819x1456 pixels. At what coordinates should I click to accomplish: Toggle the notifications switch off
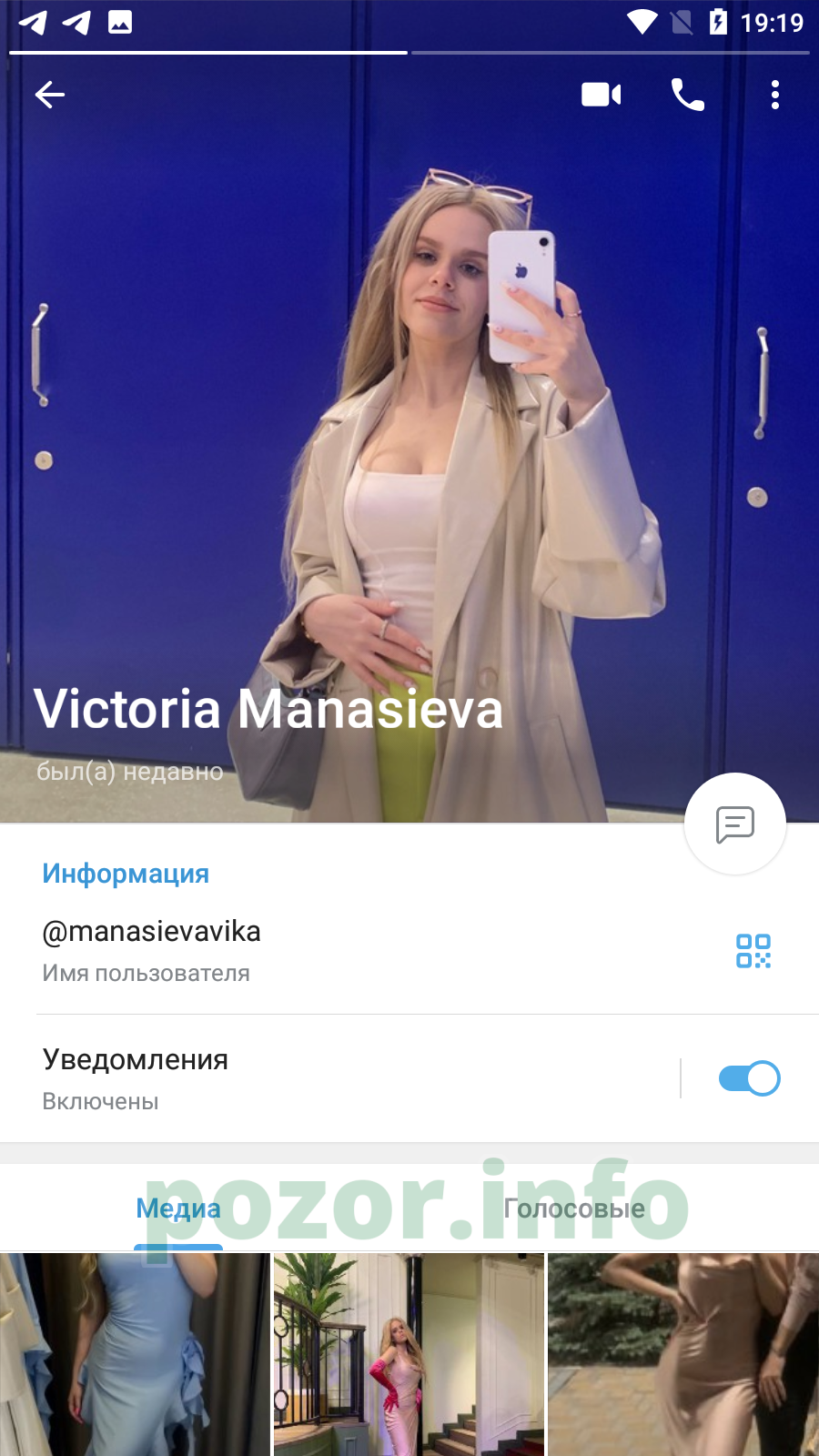750,1078
